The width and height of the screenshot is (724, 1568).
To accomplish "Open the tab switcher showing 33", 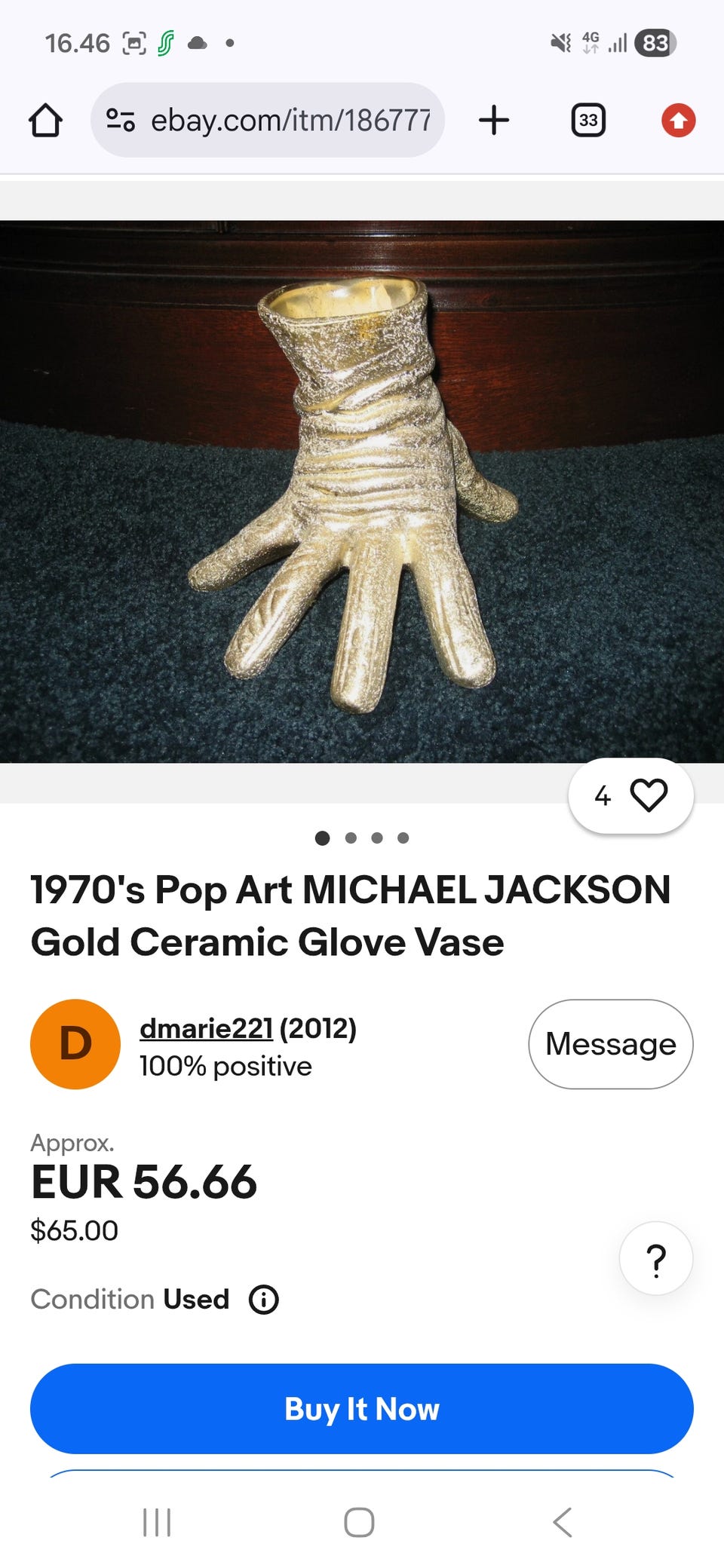I will 588,120.
